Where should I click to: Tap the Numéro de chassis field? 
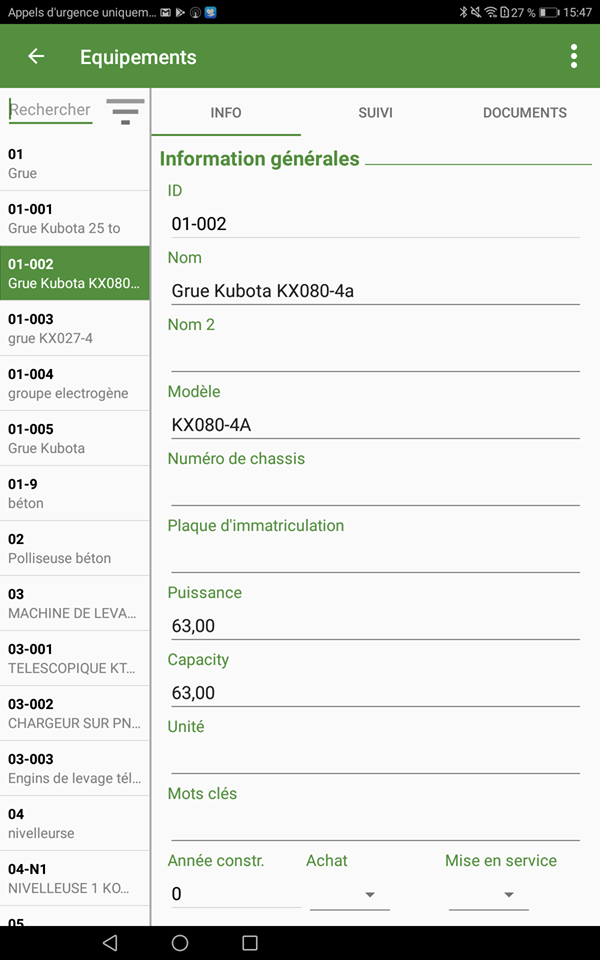(x=375, y=492)
